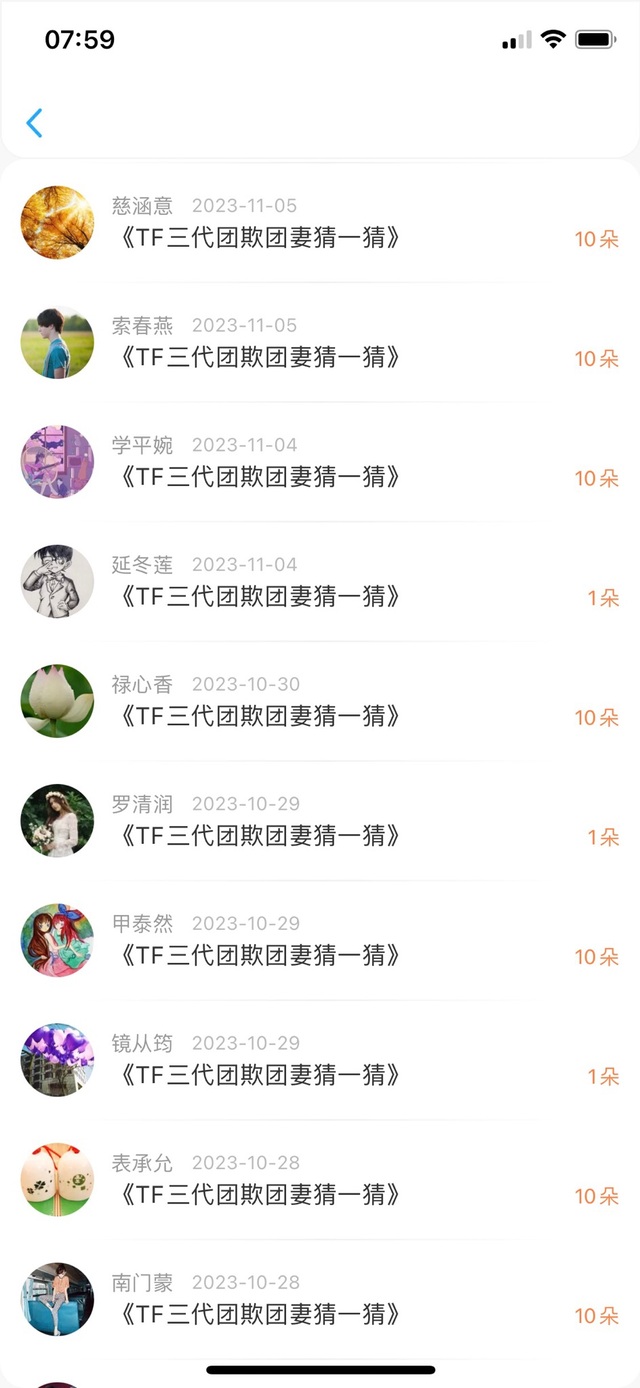Open 索春燕's gift entry row

coord(320,343)
